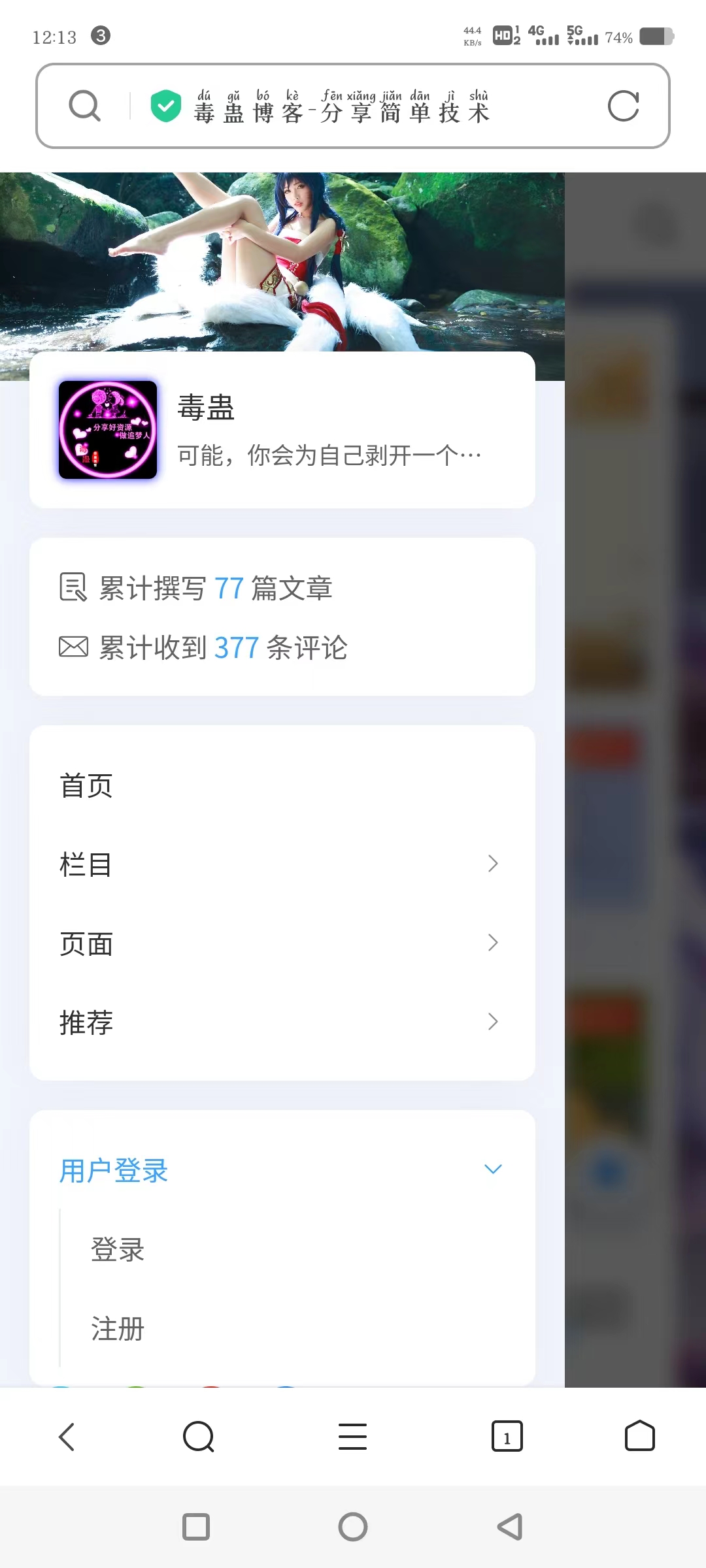
Task: Click the envelope icon beside the comment count
Action: 72,647
